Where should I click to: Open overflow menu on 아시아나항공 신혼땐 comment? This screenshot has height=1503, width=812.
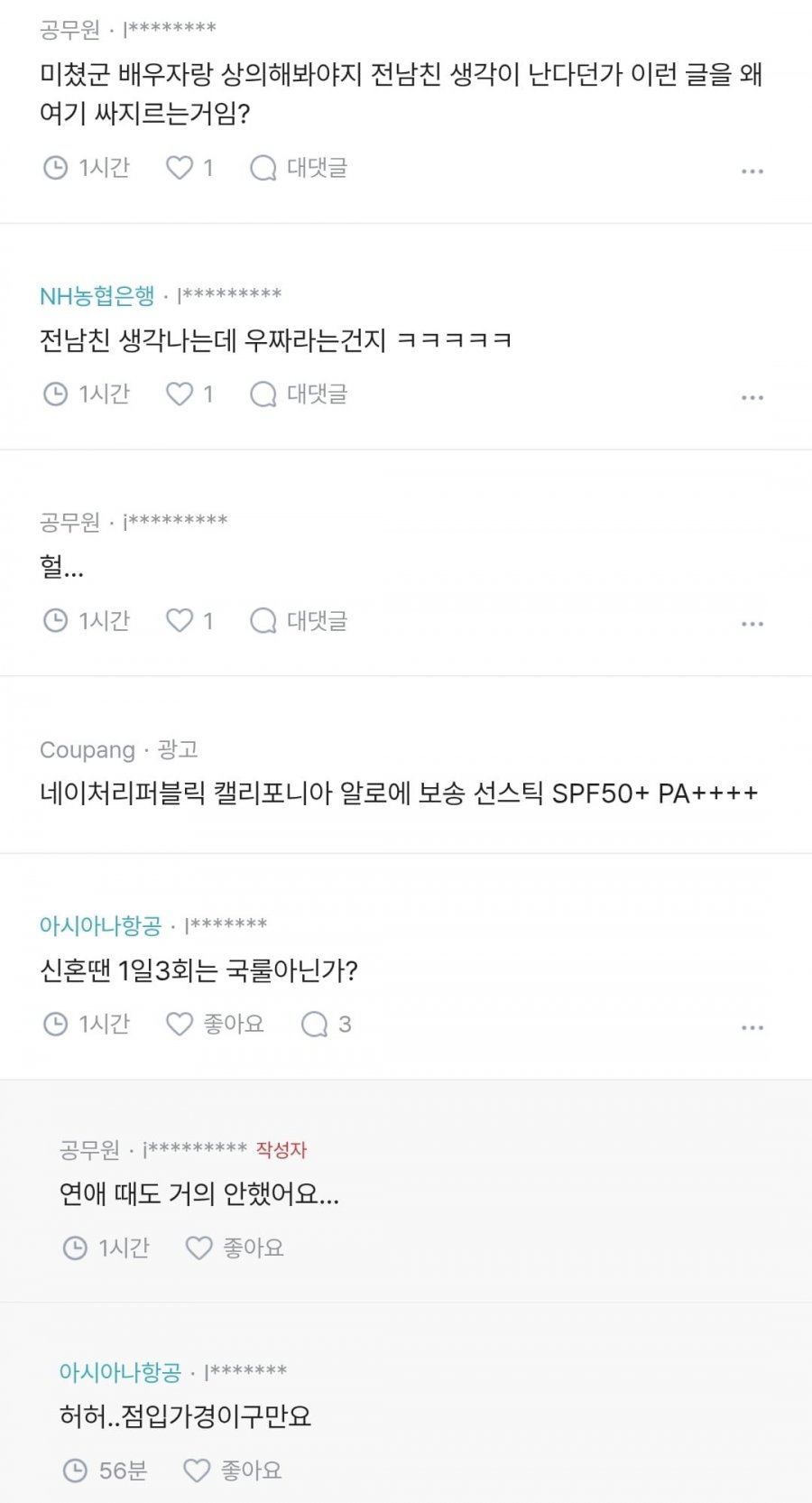tap(752, 1027)
